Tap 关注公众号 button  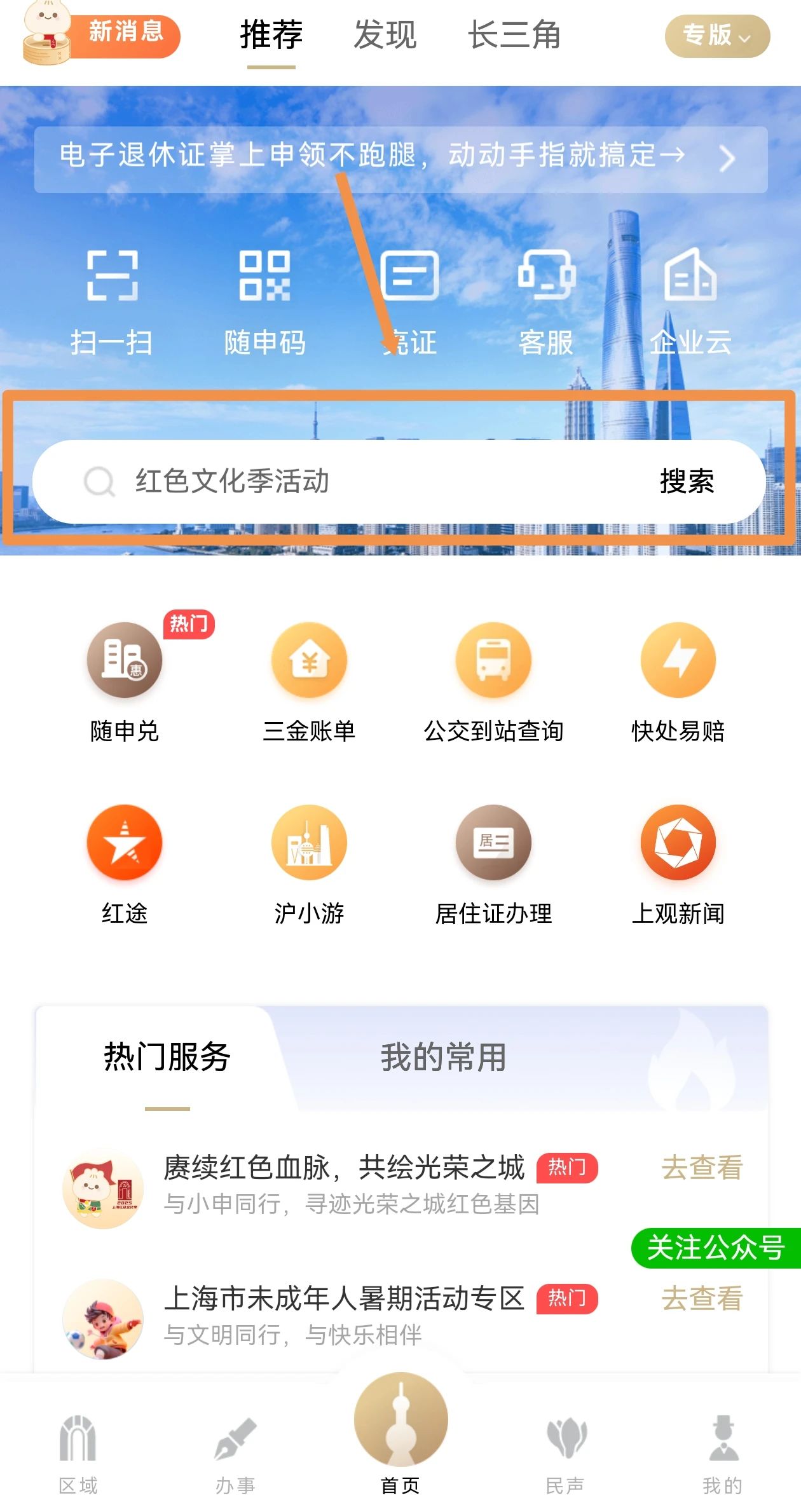[716, 1248]
